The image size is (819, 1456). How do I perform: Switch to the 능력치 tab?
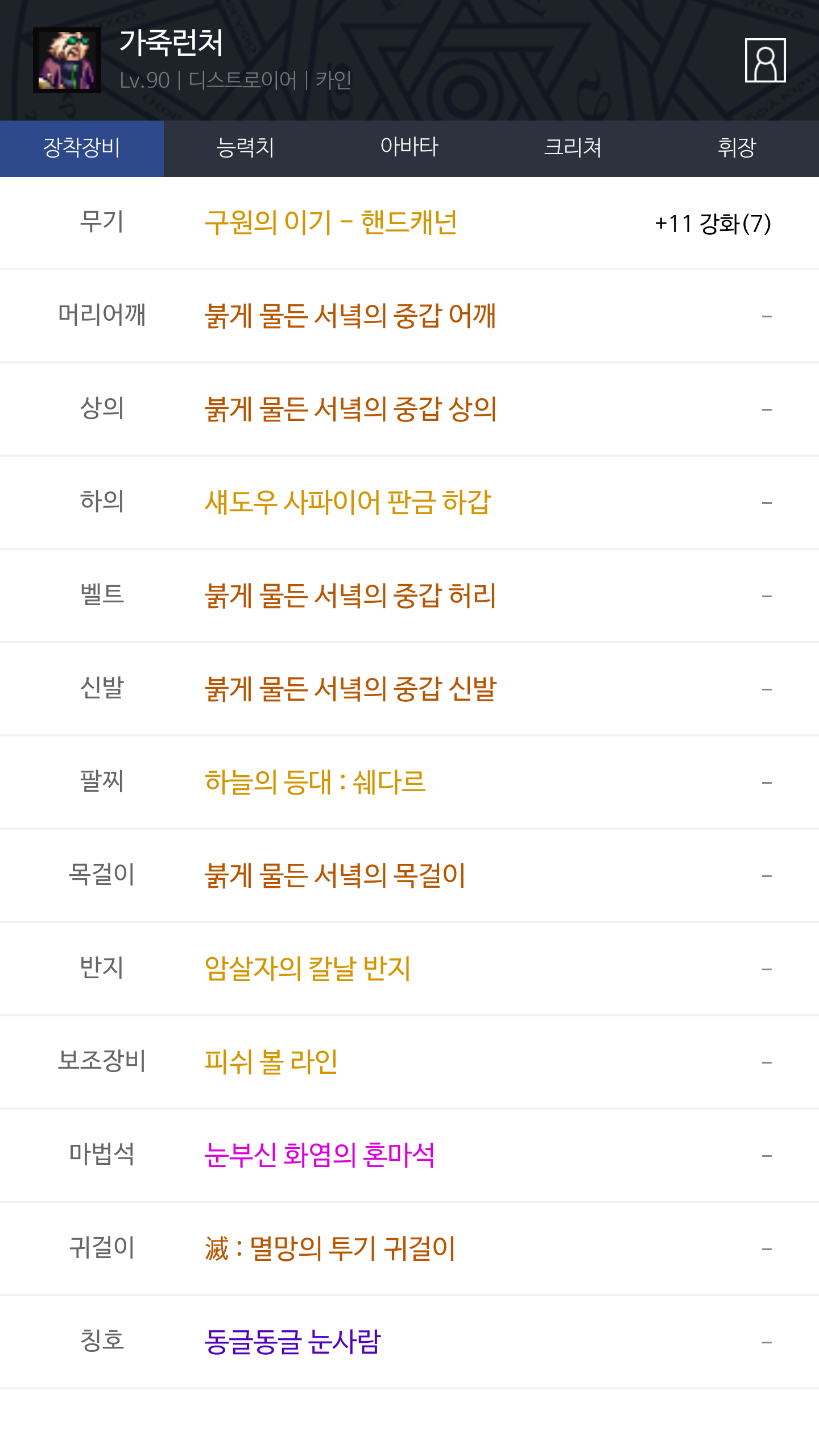point(245,148)
